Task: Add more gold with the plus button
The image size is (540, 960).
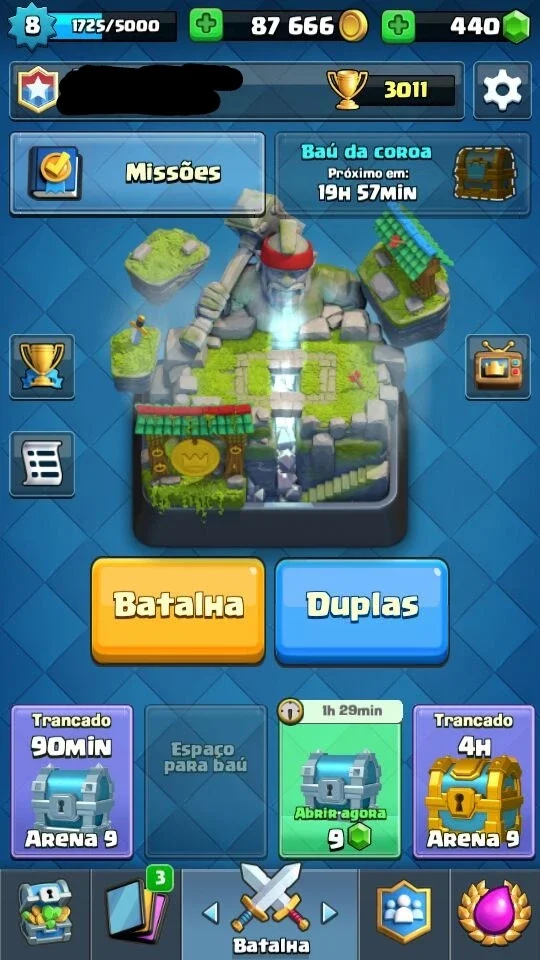Action: click(206, 26)
